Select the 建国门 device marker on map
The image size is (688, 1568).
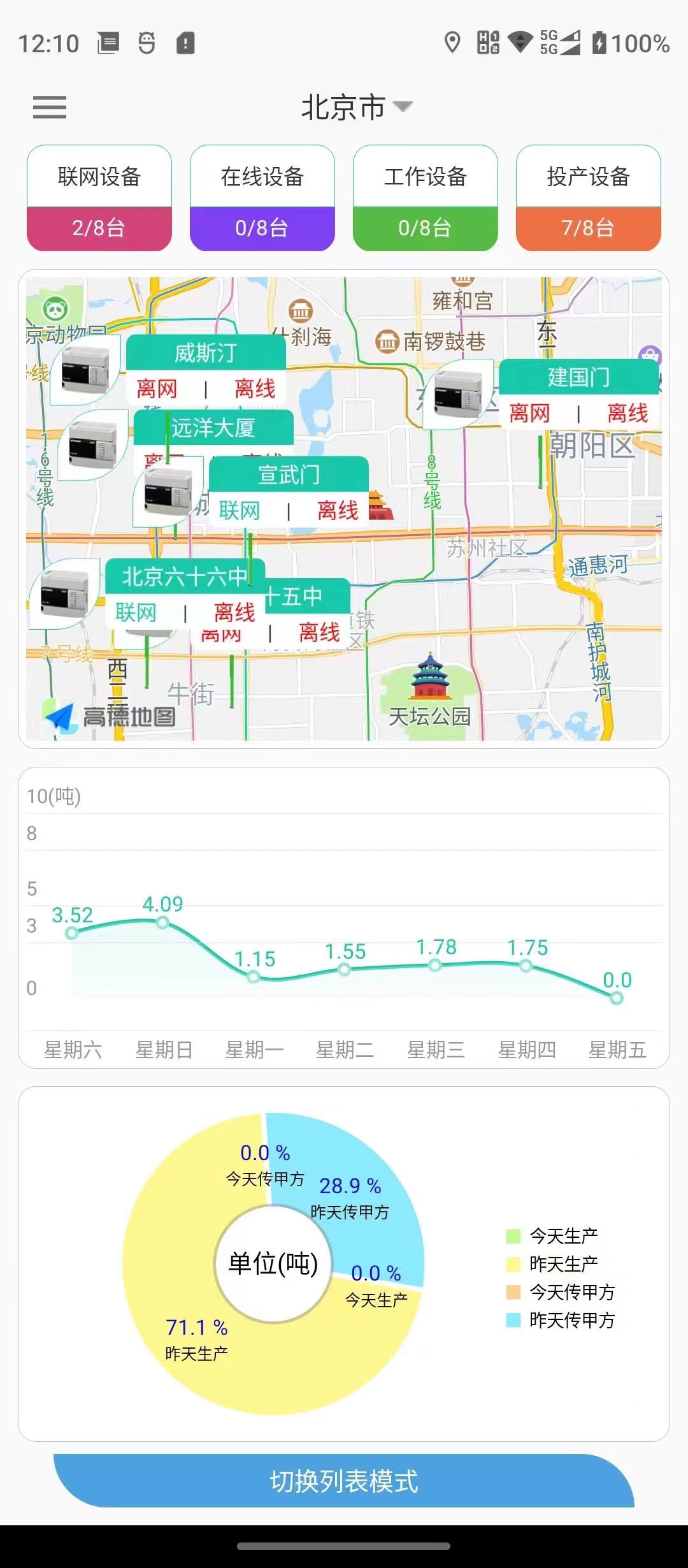pos(578,377)
